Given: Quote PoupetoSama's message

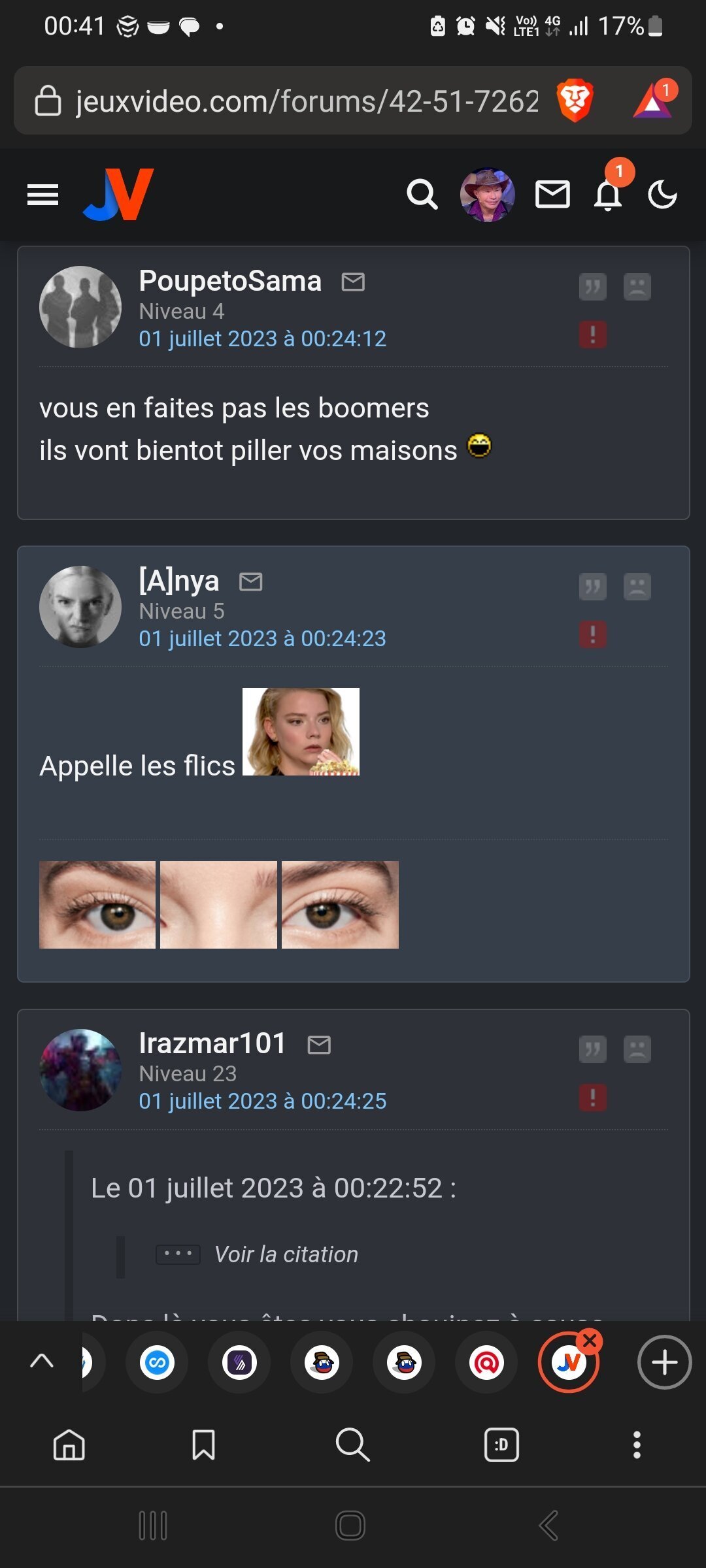Looking at the screenshot, I should [x=592, y=287].
